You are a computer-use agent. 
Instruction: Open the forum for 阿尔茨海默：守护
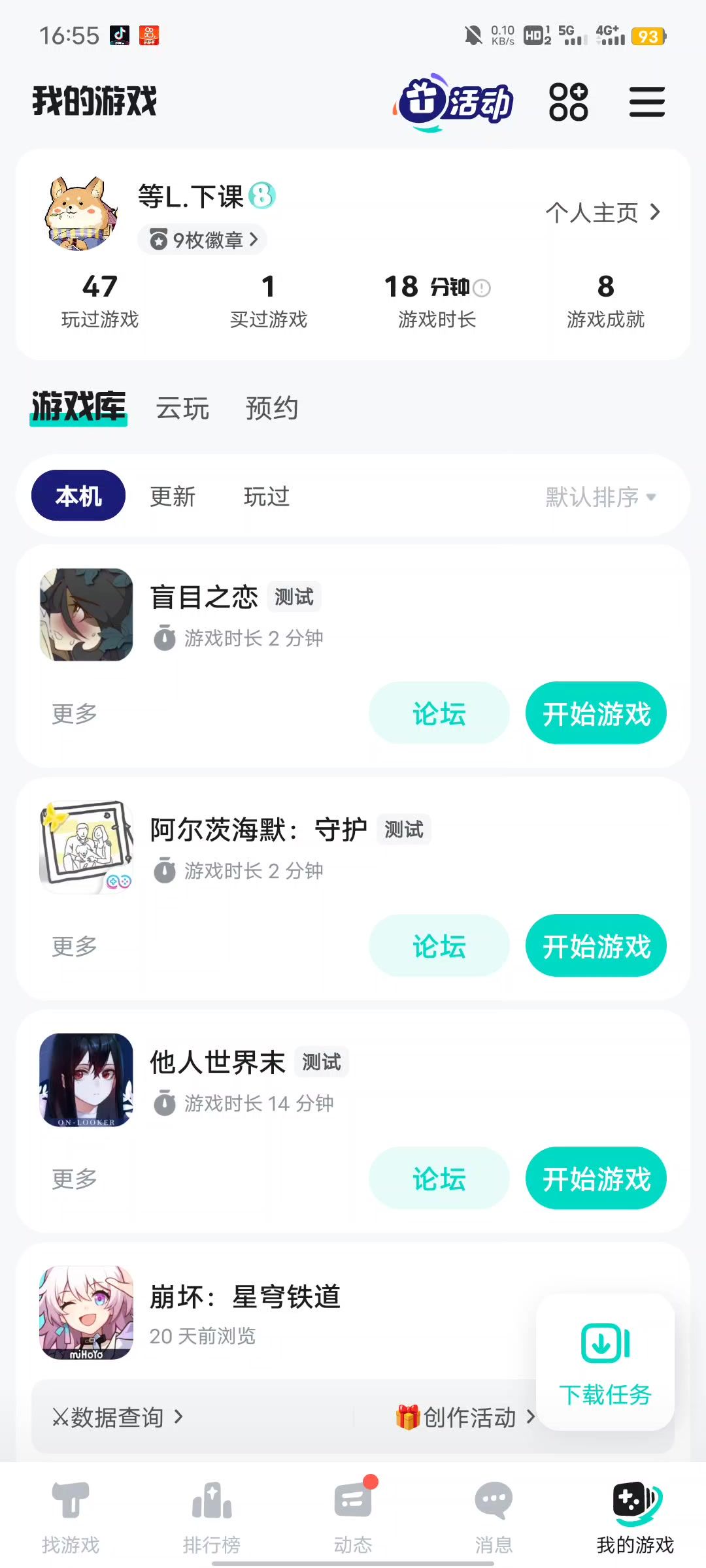(x=439, y=946)
